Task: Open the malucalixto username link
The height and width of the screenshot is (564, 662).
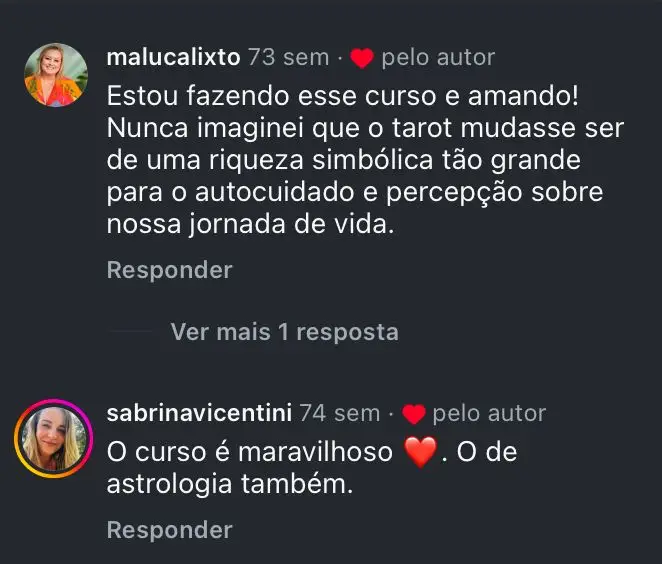Action: pyautogui.click(x=173, y=57)
